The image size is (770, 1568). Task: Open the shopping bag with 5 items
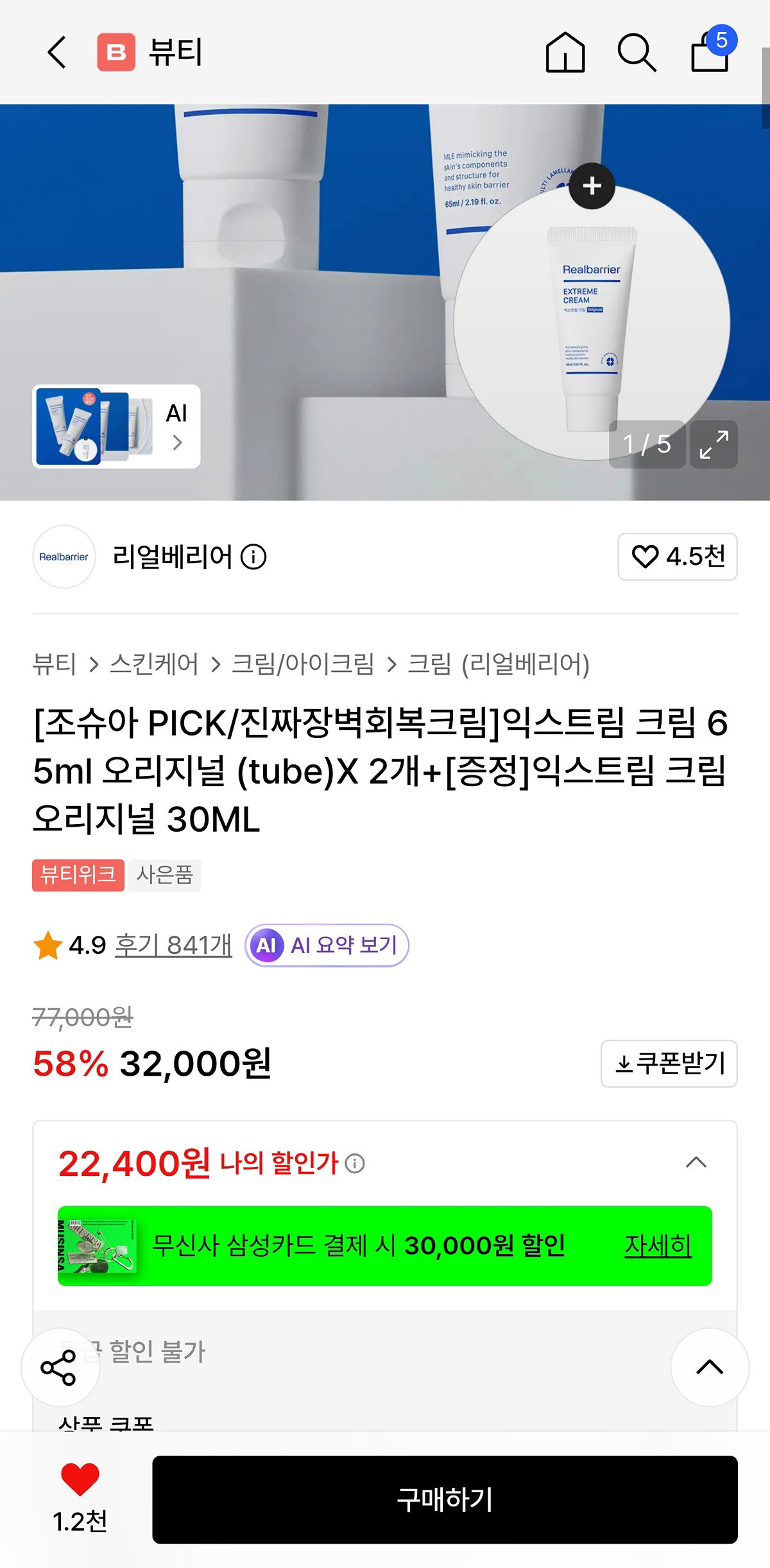pyautogui.click(x=712, y=50)
